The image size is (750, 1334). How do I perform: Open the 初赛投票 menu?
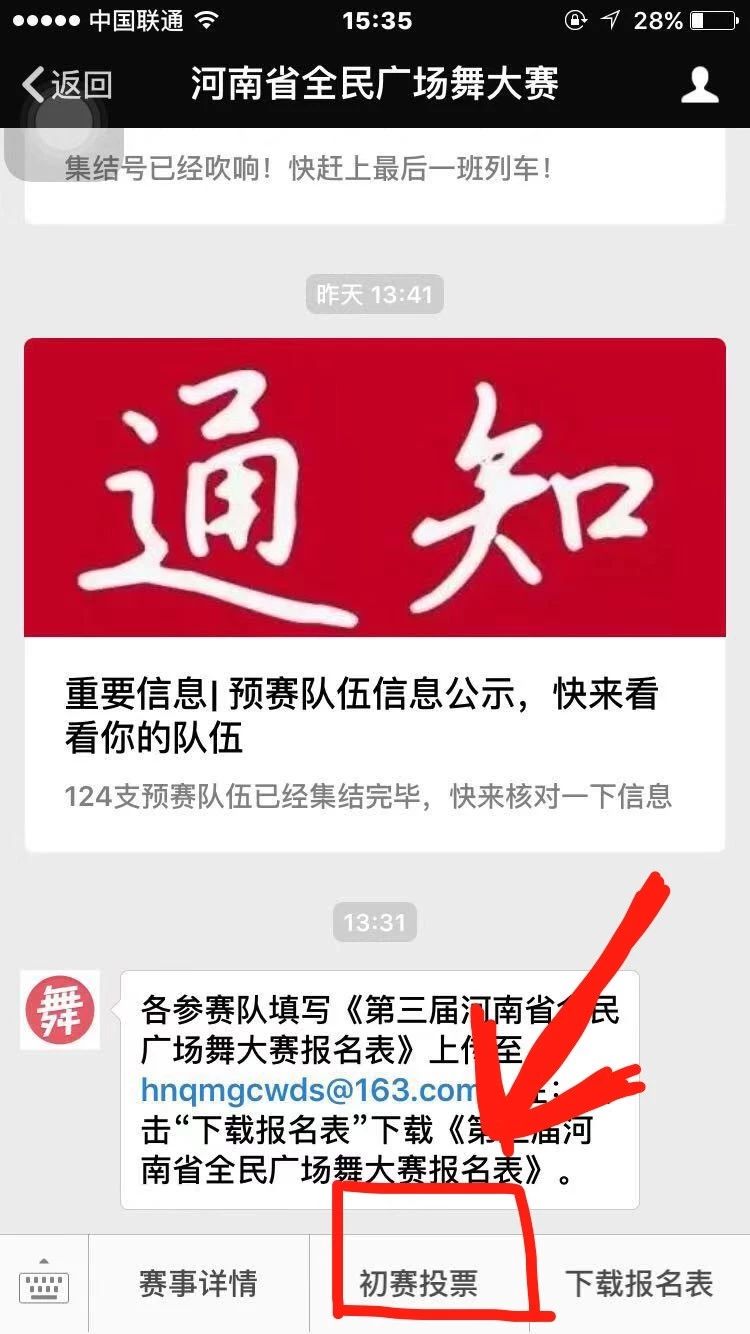419,1284
